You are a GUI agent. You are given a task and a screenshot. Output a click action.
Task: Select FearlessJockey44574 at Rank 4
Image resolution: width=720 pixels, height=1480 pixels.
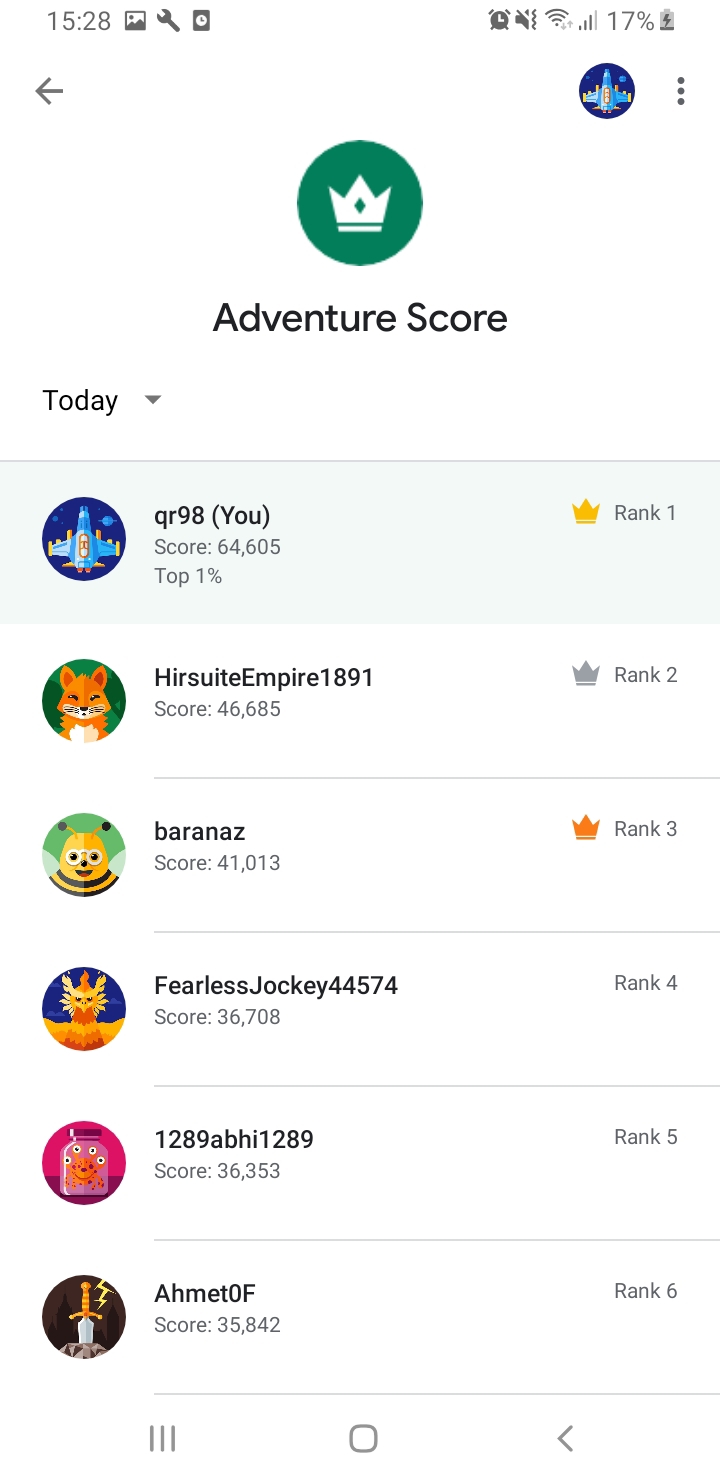pos(360,1000)
